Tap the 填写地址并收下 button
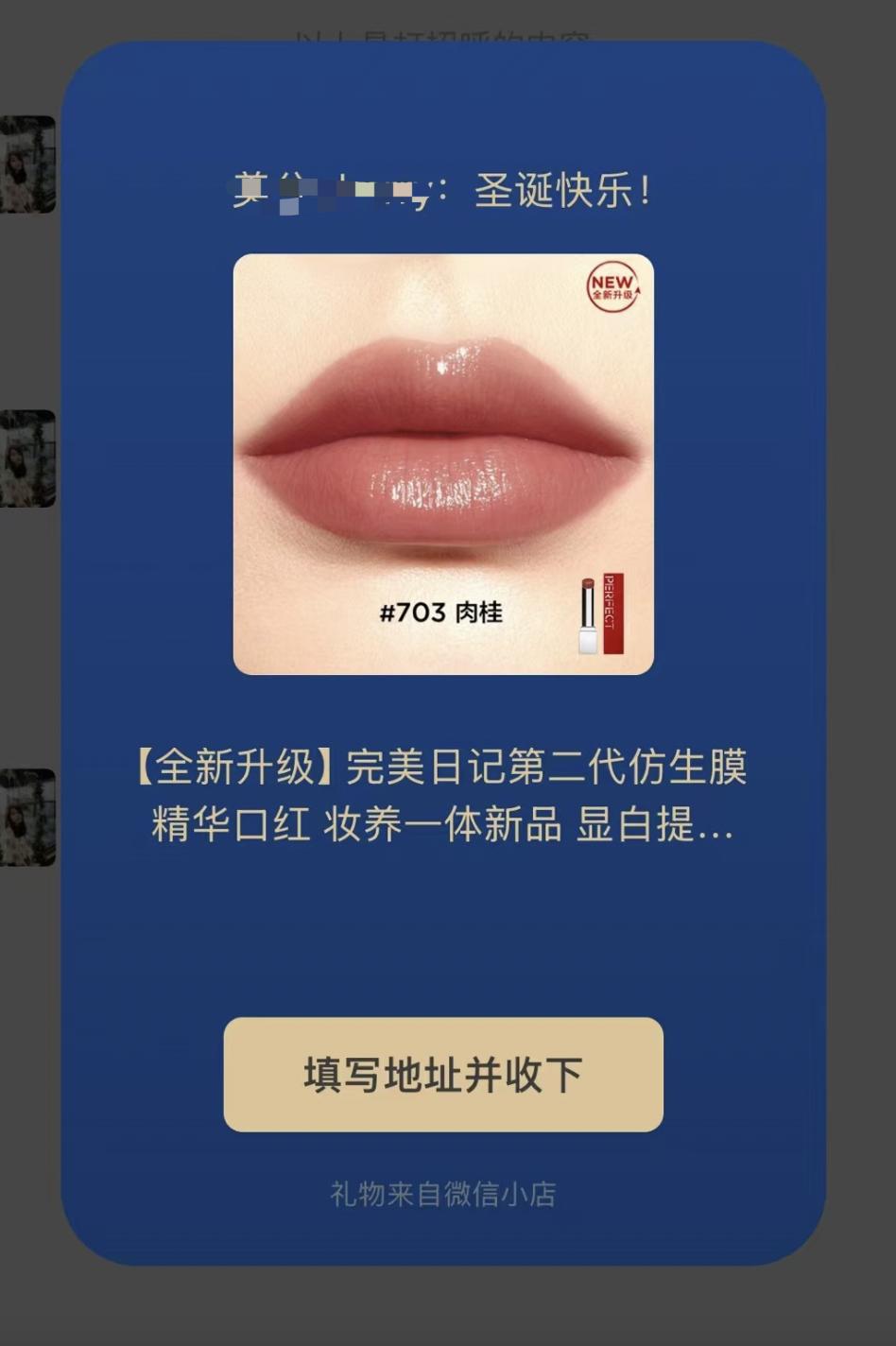This screenshot has height=1346, width=896. click(443, 1075)
